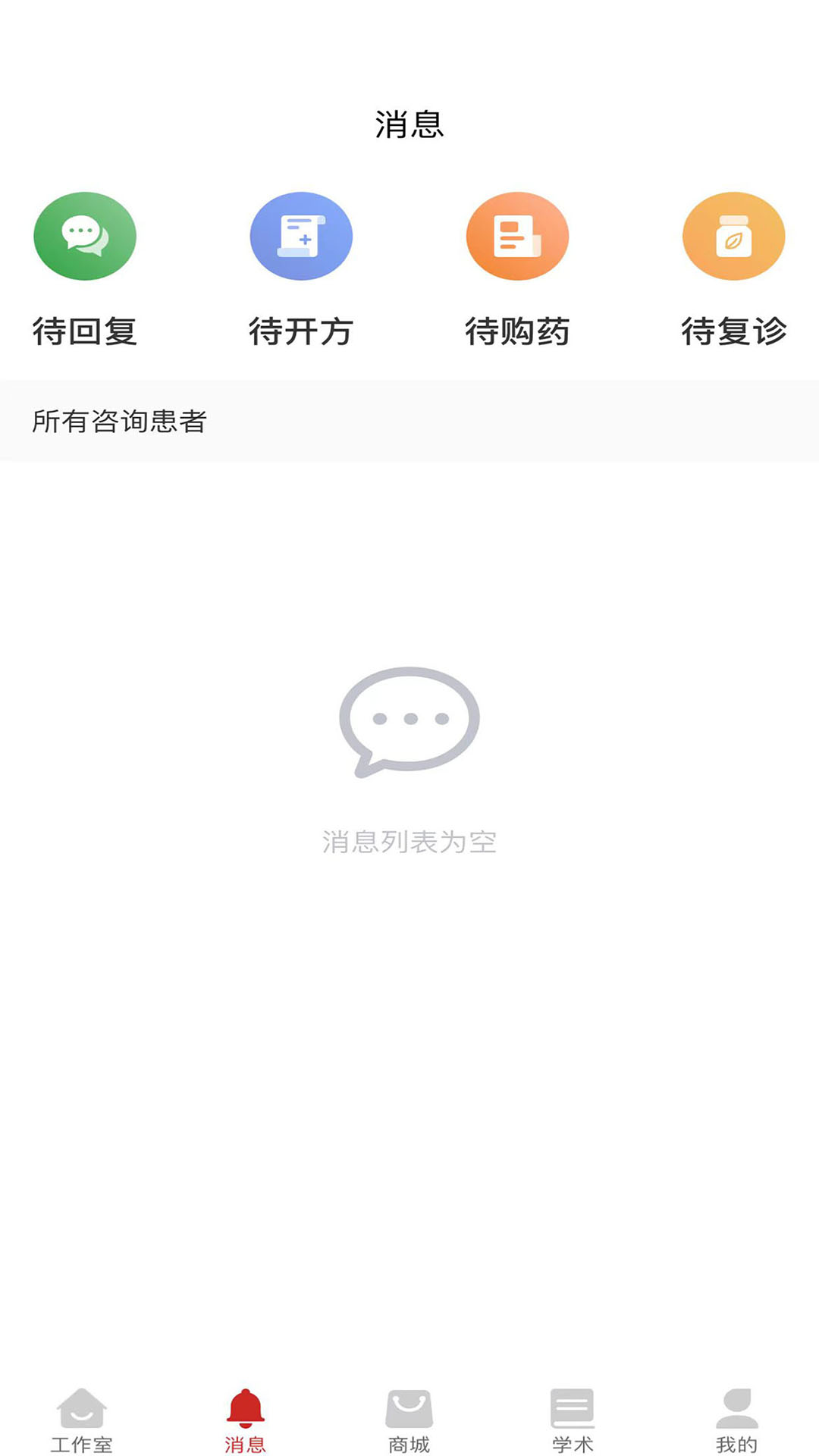Tap the 待复诊 label text
This screenshot has width=819, height=1456.
tap(734, 331)
